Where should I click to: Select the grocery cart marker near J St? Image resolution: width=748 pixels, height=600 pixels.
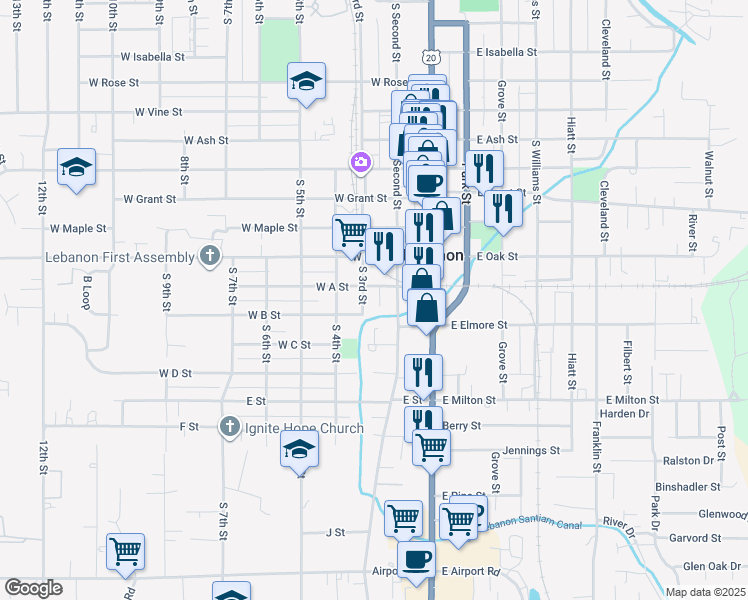point(404,518)
